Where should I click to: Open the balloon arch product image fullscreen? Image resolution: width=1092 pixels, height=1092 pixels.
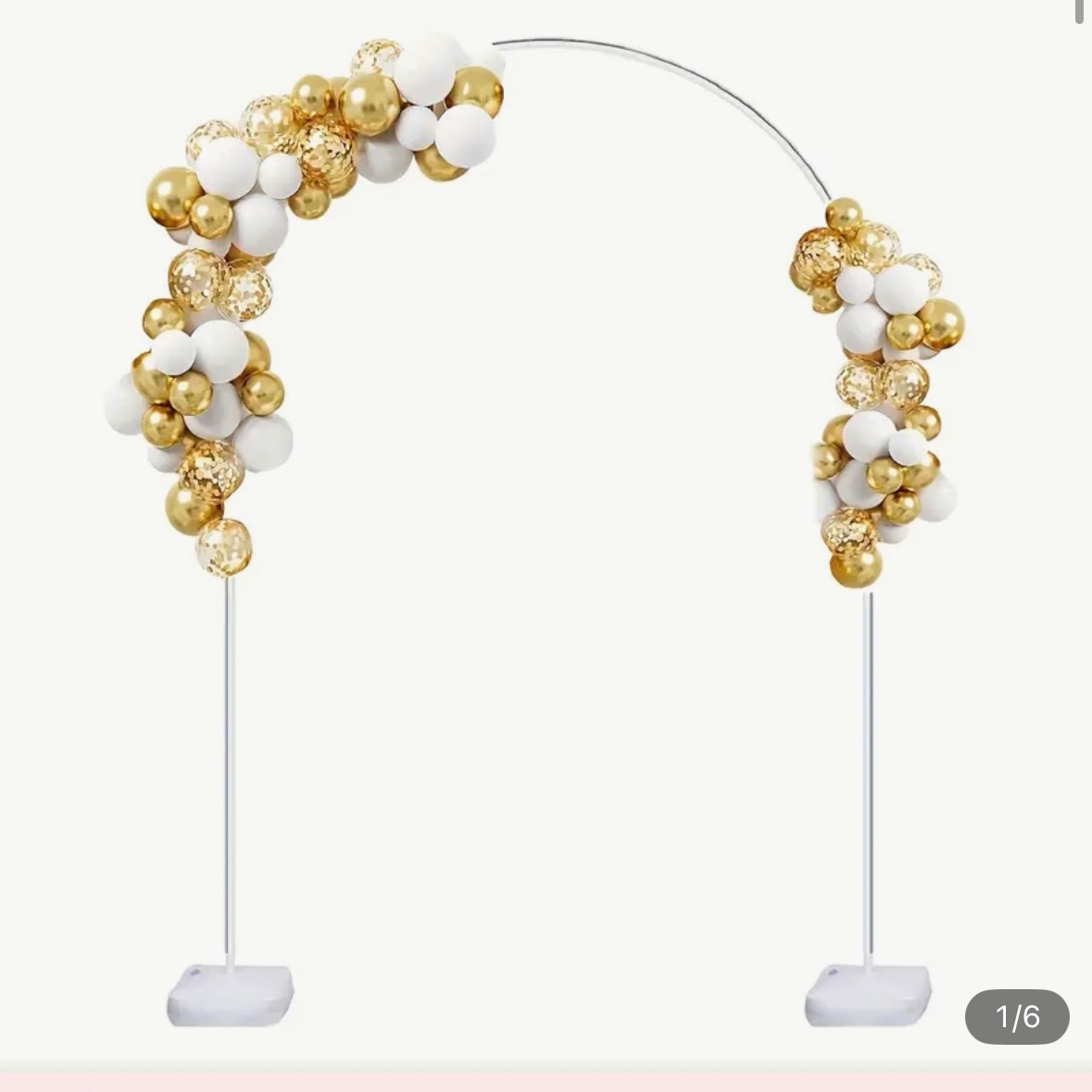(x=546, y=537)
